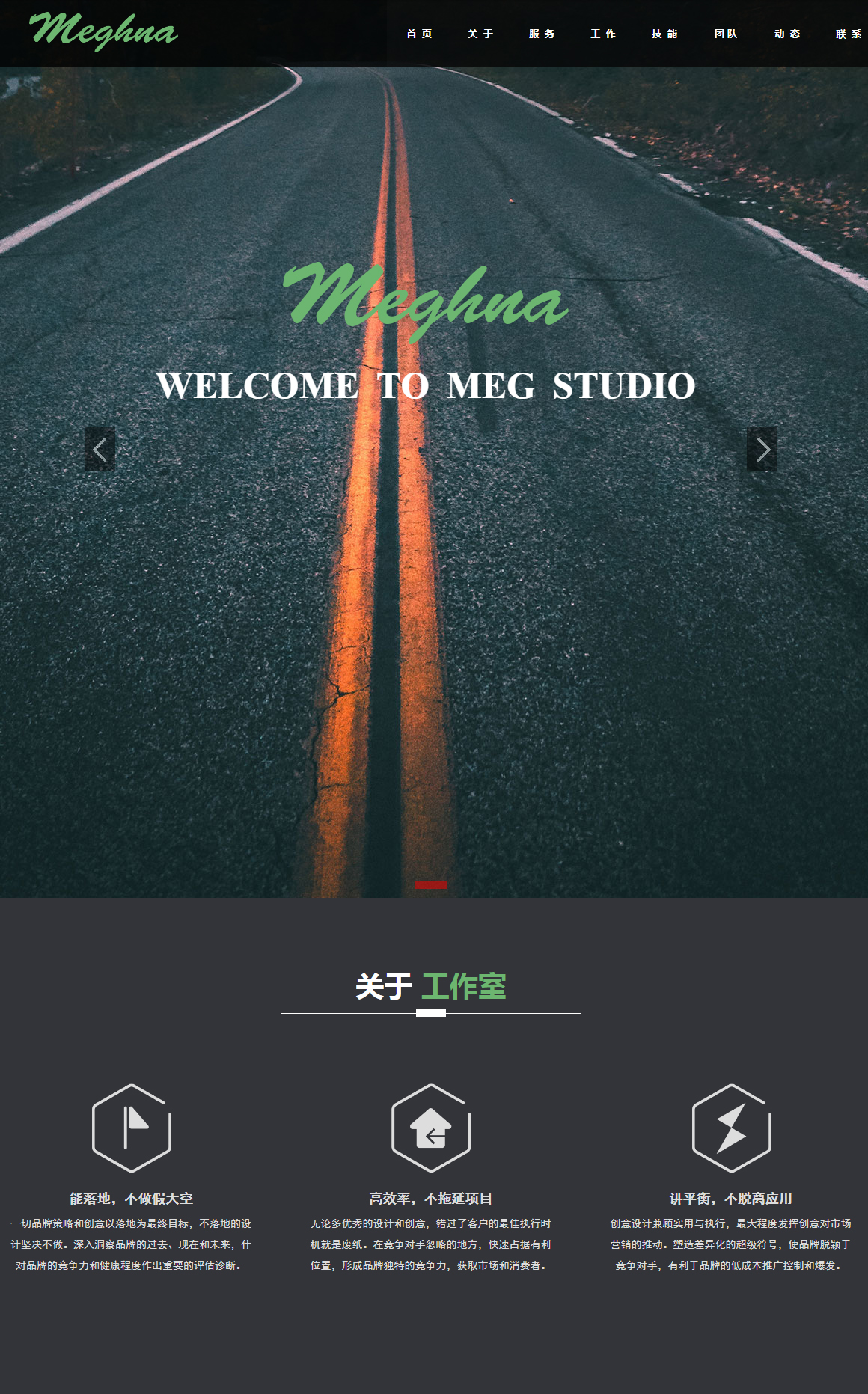Advance to the next carousel slide
Viewport: 868px width, 1394px height.
pos(762,449)
